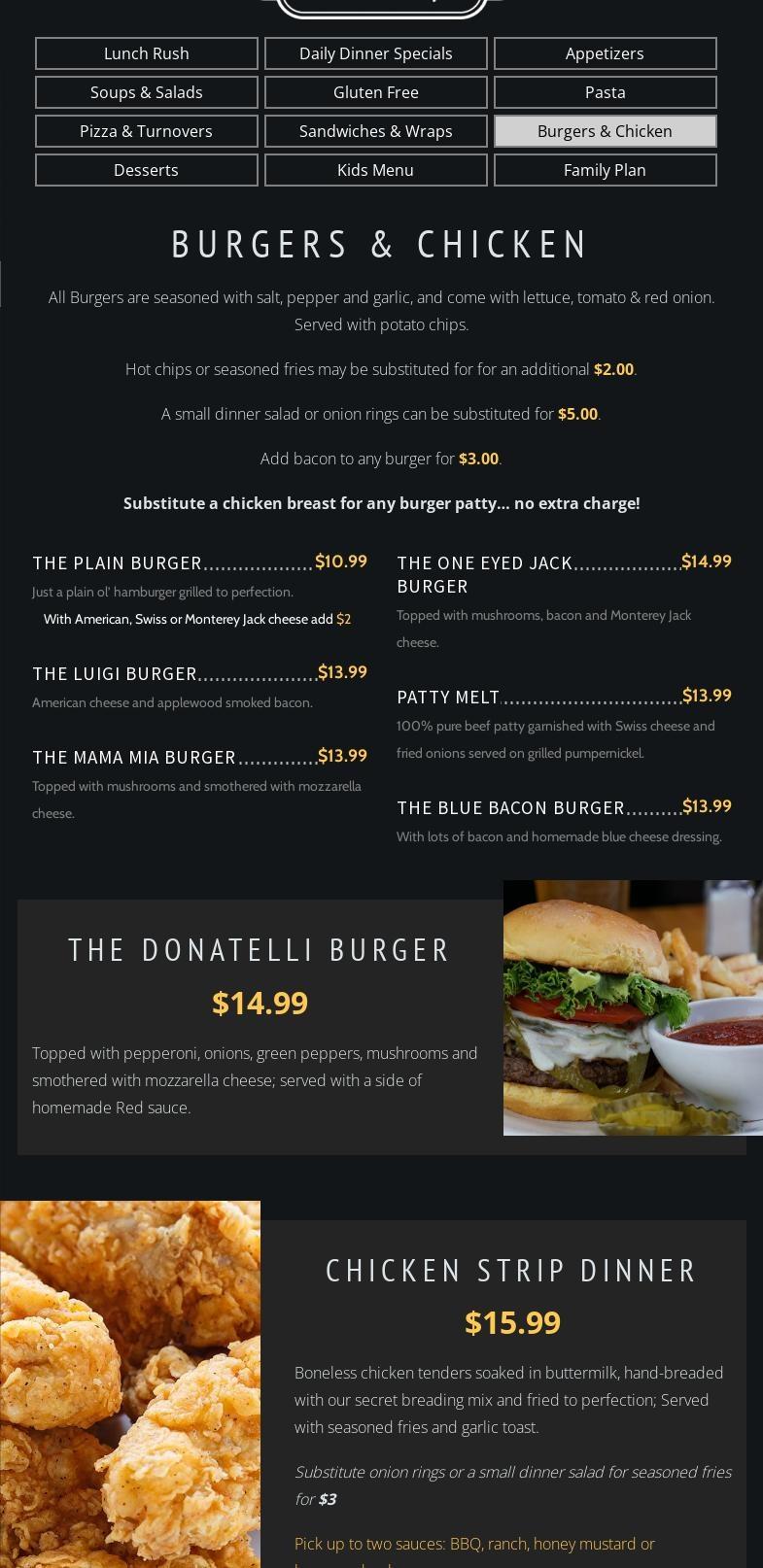The image size is (763, 1568).
Task: Select the Appetizers category
Action: tap(606, 53)
